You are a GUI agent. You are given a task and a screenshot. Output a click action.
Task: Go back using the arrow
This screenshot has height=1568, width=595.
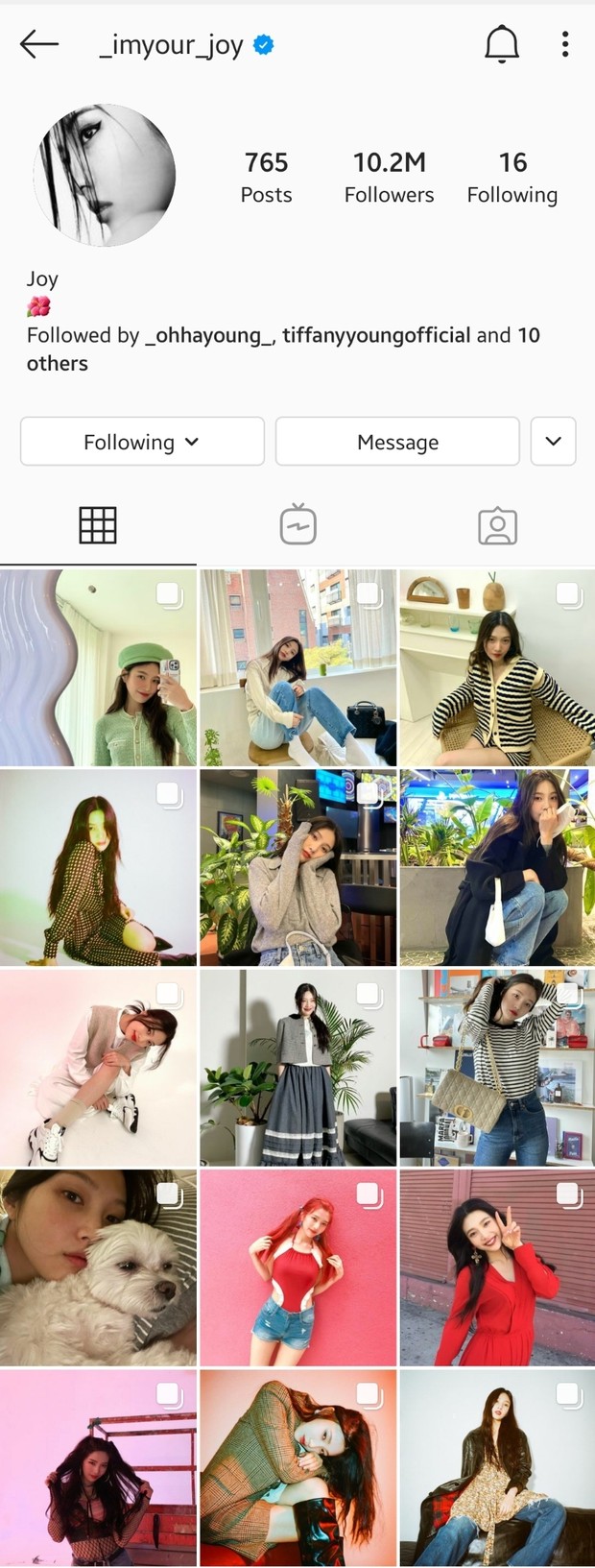pos(39,44)
